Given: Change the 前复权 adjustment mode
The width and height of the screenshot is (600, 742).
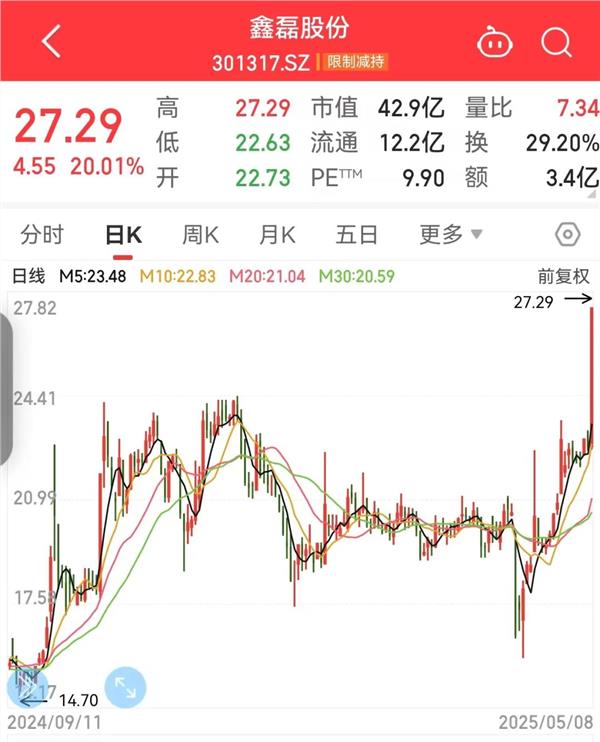Looking at the screenshot, I should [563, 275].
